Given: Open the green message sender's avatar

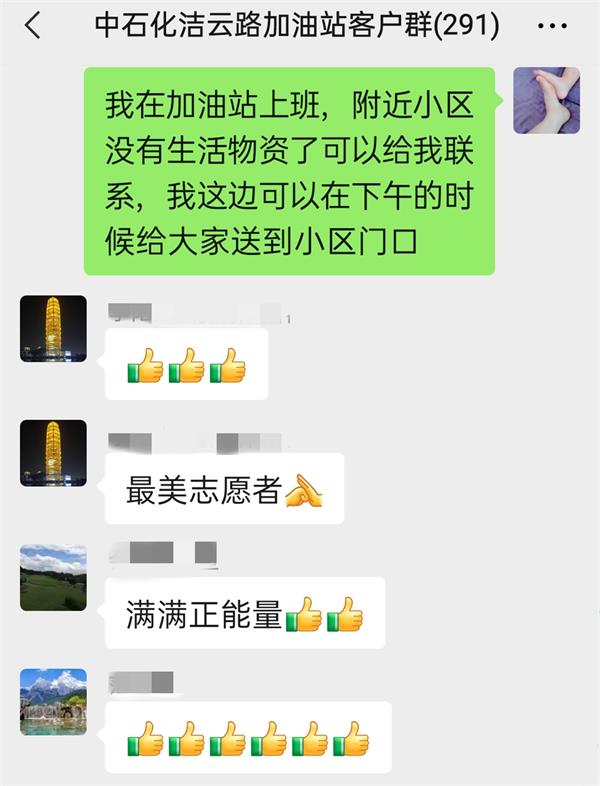Looking at the screenshot, I should point(546,101).
